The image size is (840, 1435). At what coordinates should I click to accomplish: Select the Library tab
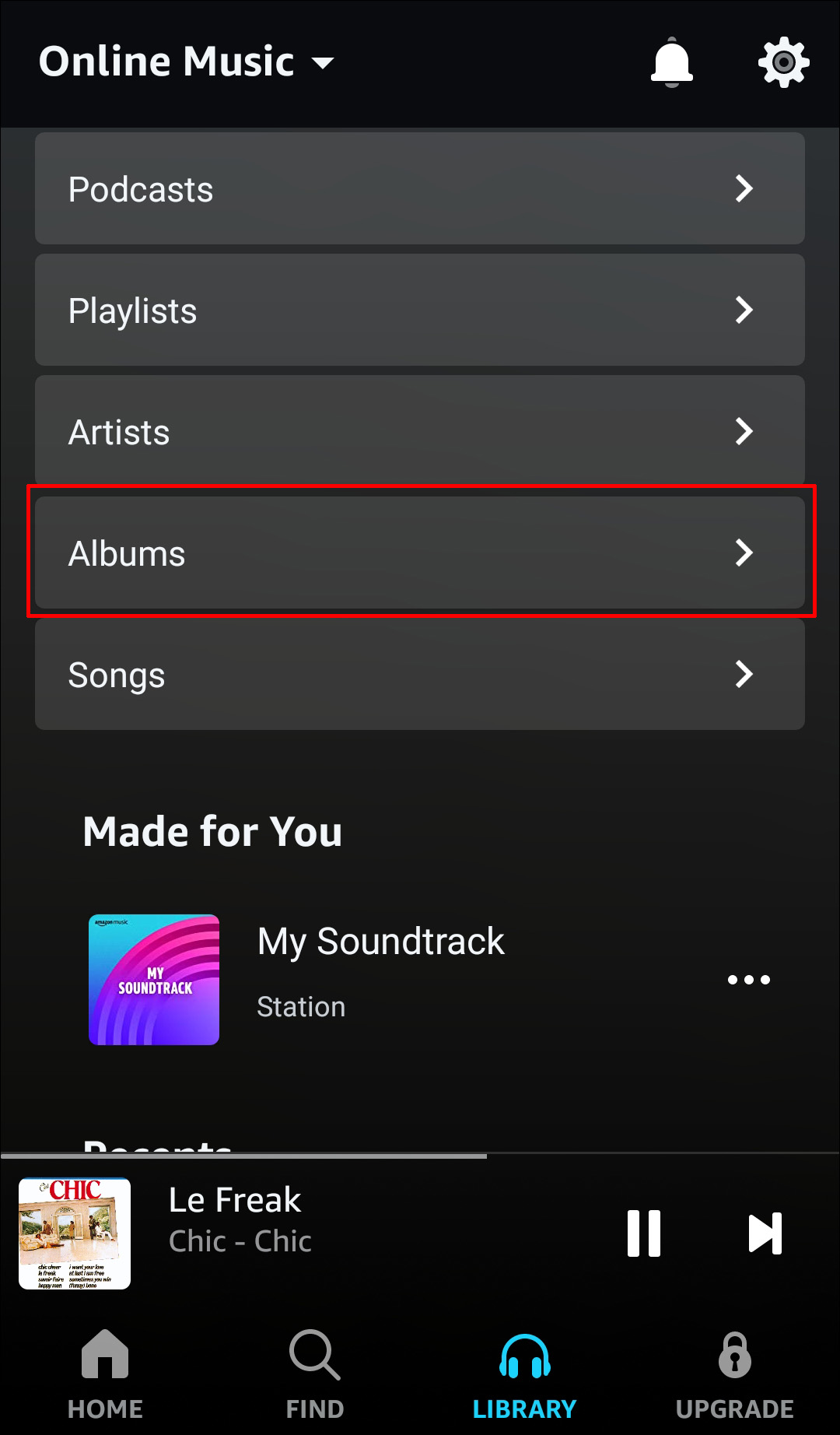point(525,1375)
